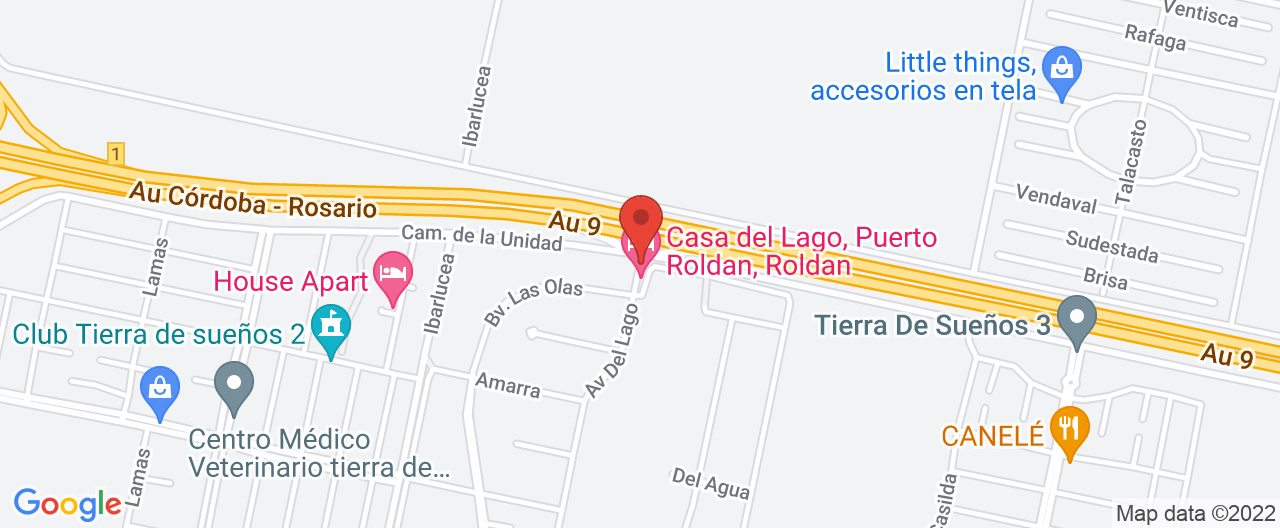Image resolution: width=1280 pixels, height=528 pixels.
Task: Select the Tierra De Sueños 3 pin
Action: click(x=1077, y=319)
